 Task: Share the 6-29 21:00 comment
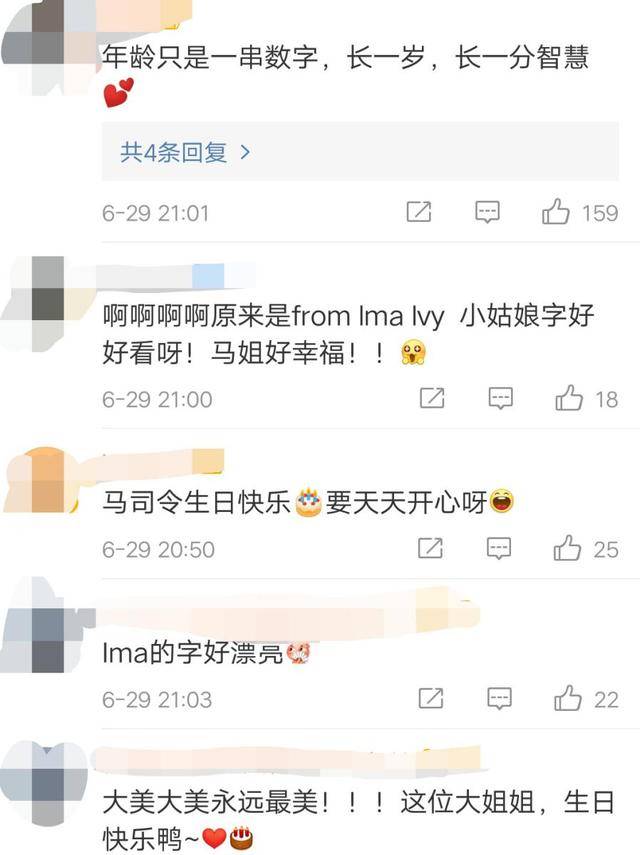click(x=432, y=399)
